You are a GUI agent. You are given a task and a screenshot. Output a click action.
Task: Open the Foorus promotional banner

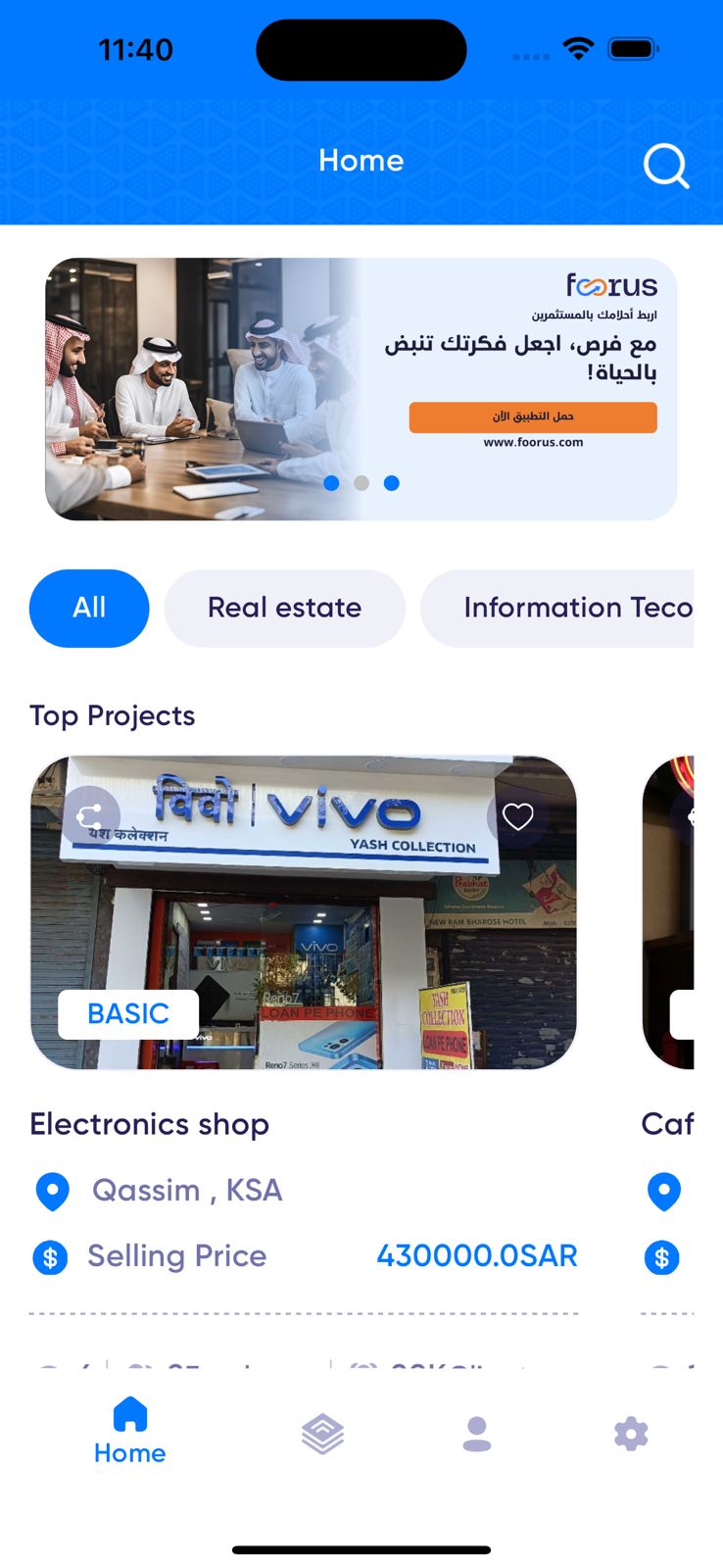361,389
